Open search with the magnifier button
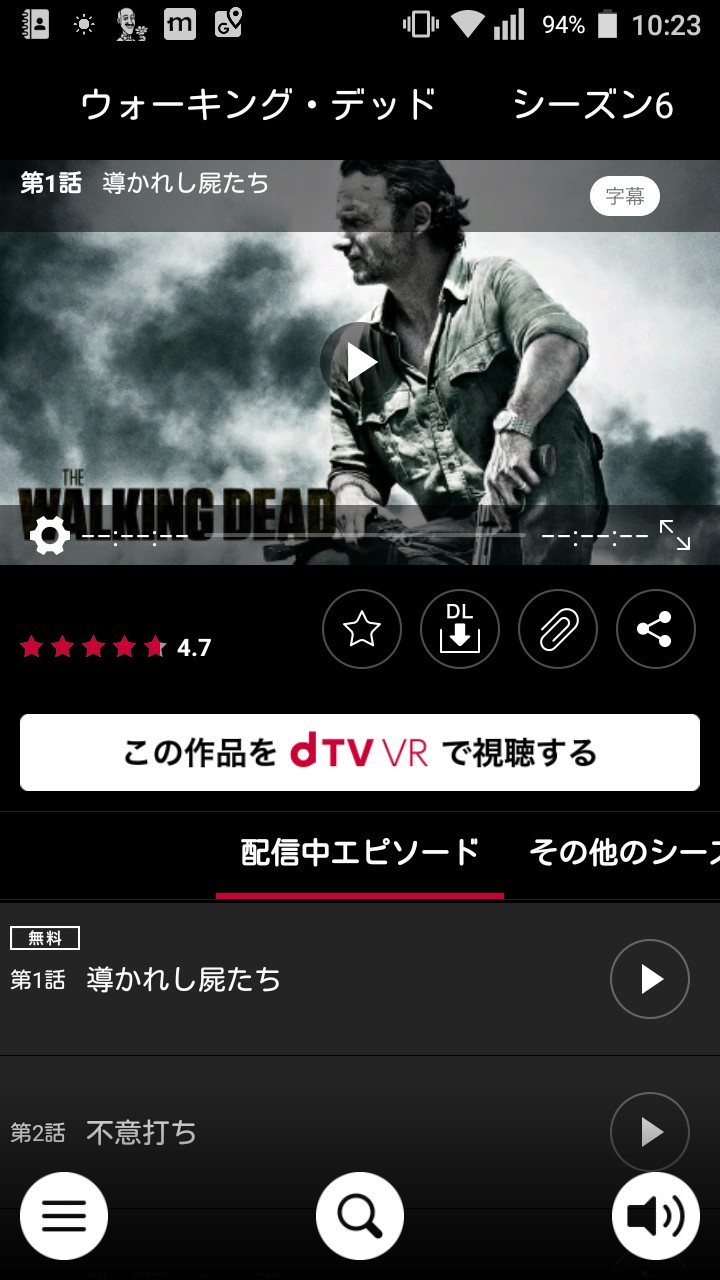The image size is (720, 1280). pos(360,1216)
